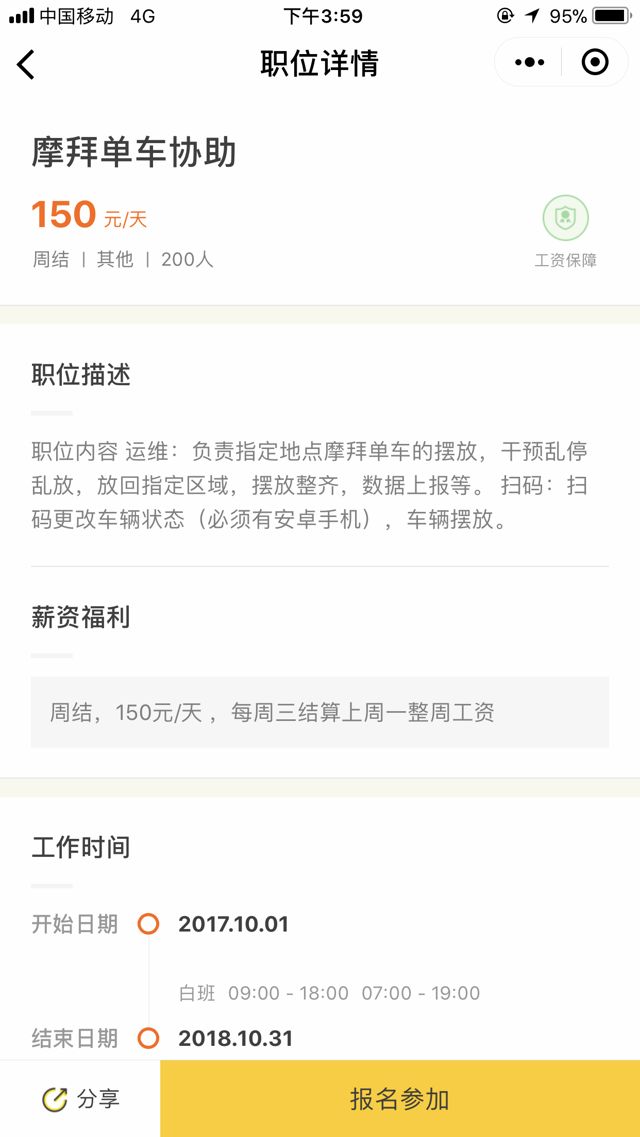Open the mini program three-dot menu

click(x=529, y=63)
